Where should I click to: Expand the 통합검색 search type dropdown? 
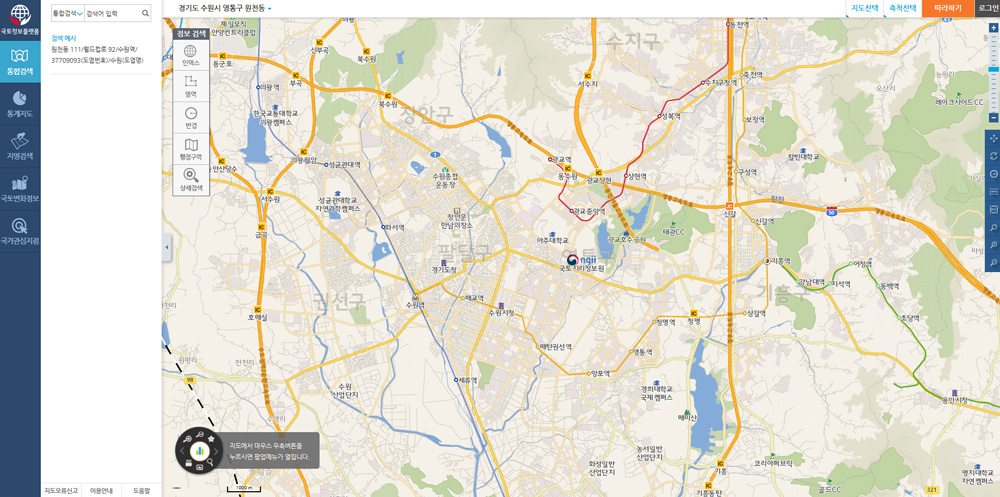(x=67, y=14)
